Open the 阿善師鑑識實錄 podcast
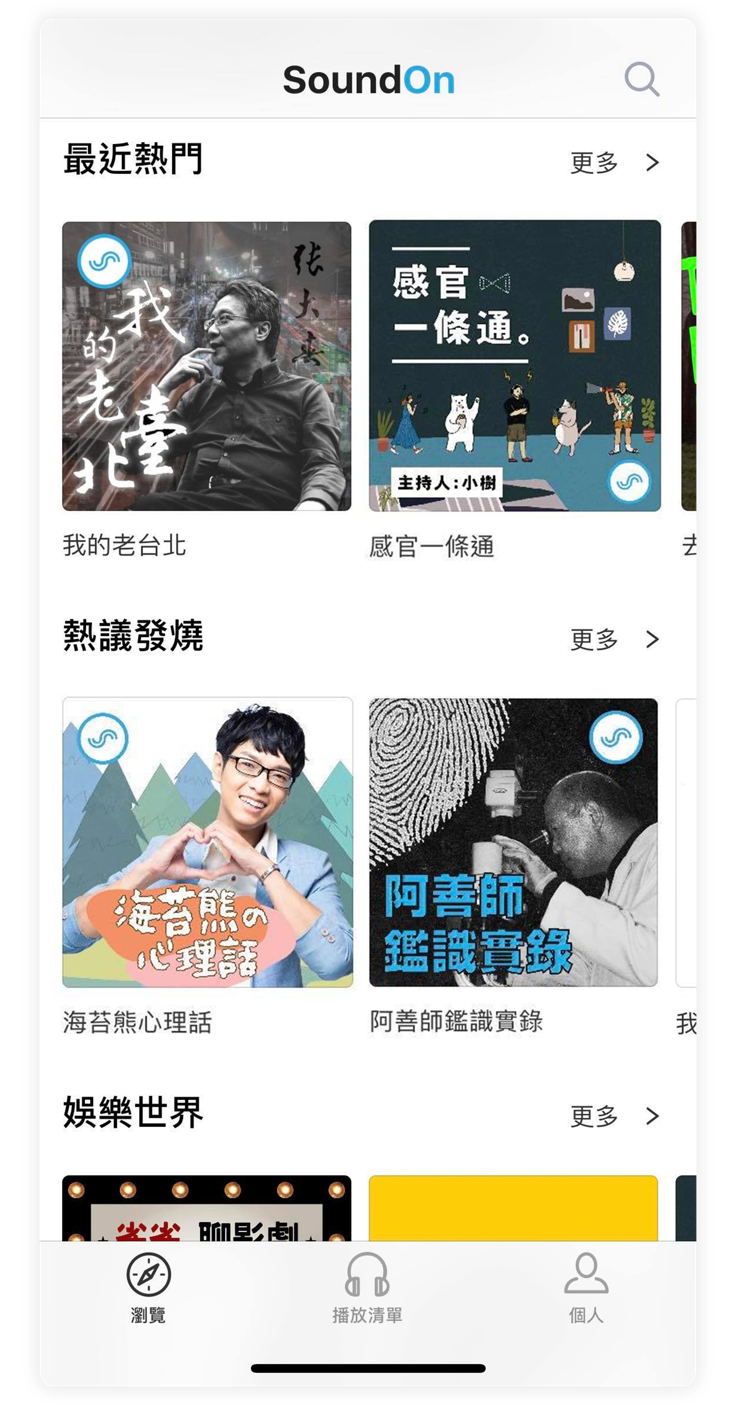 click(514, 843)
